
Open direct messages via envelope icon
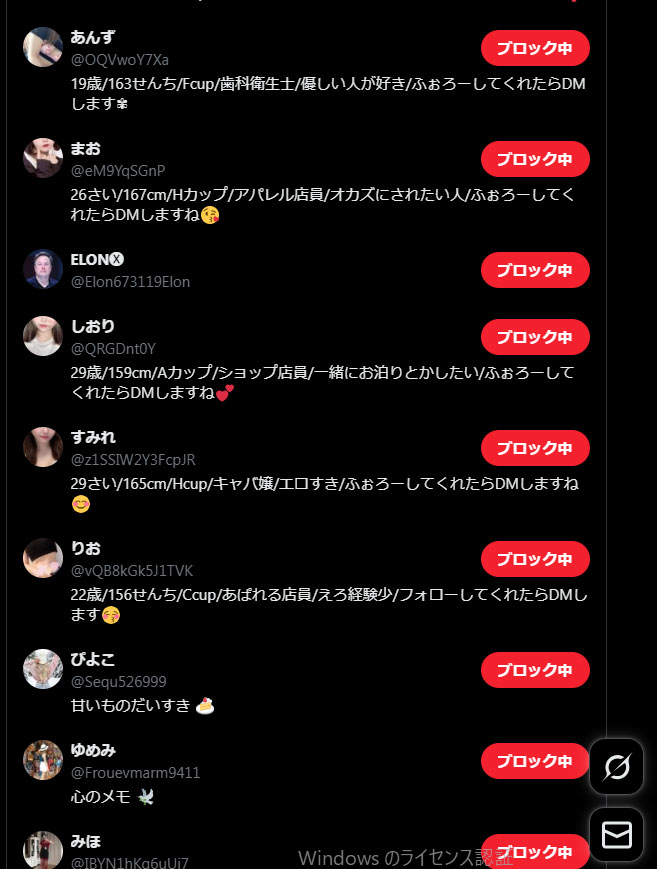616,835
